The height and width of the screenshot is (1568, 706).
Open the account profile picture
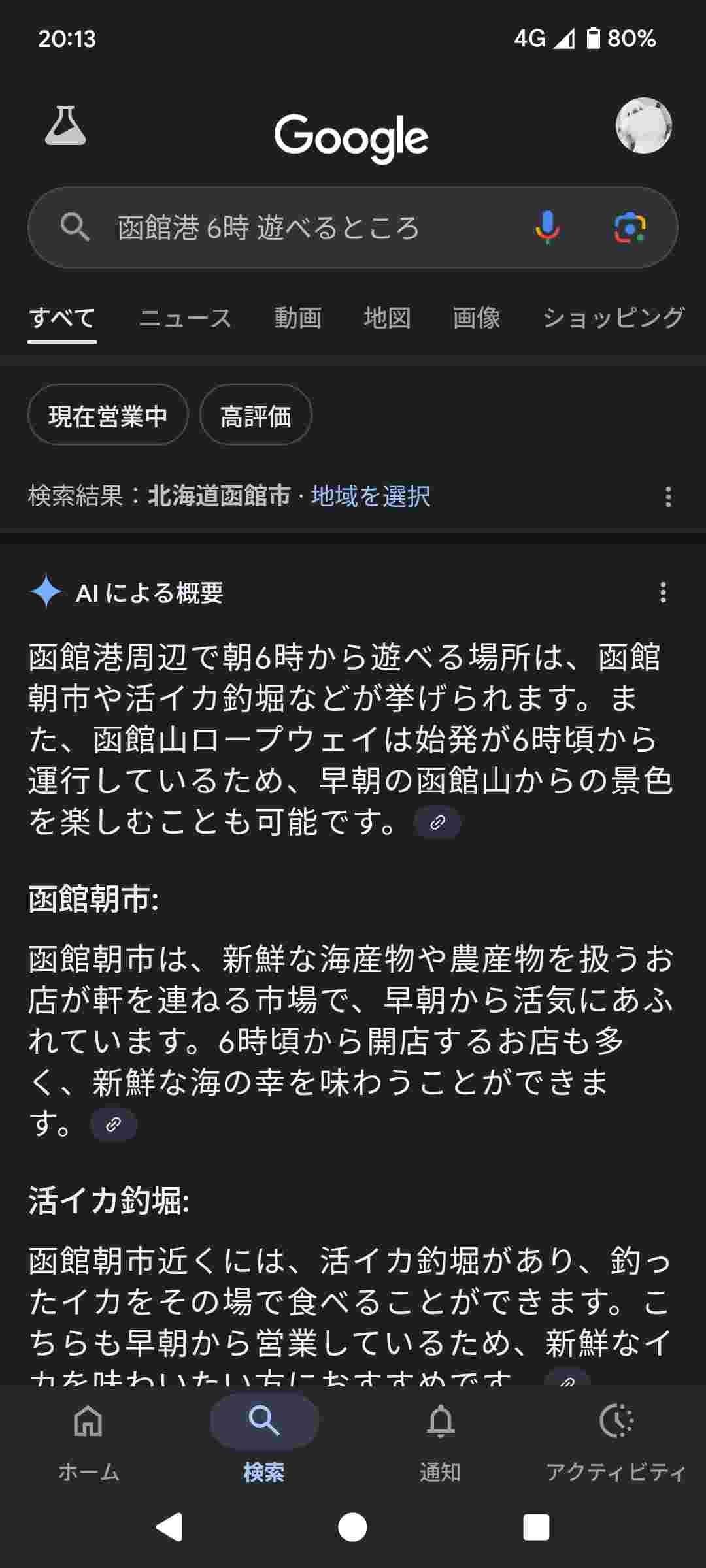[643, 125]
